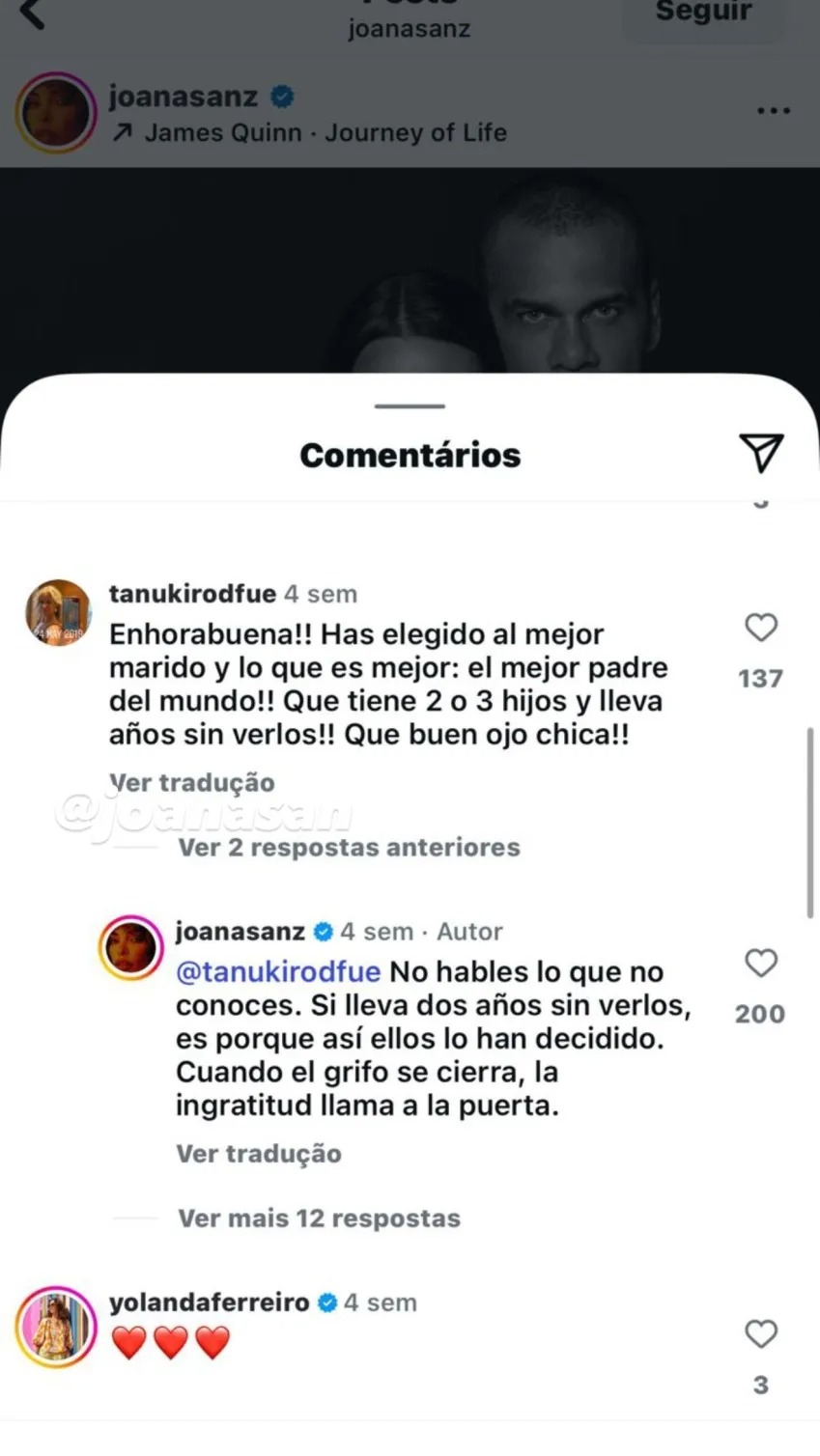Translate tanukirodfue's comment with Ver tradução
Image resolution: width=820 pixels, height=1456 pixels.
click(x=192, y=782)
